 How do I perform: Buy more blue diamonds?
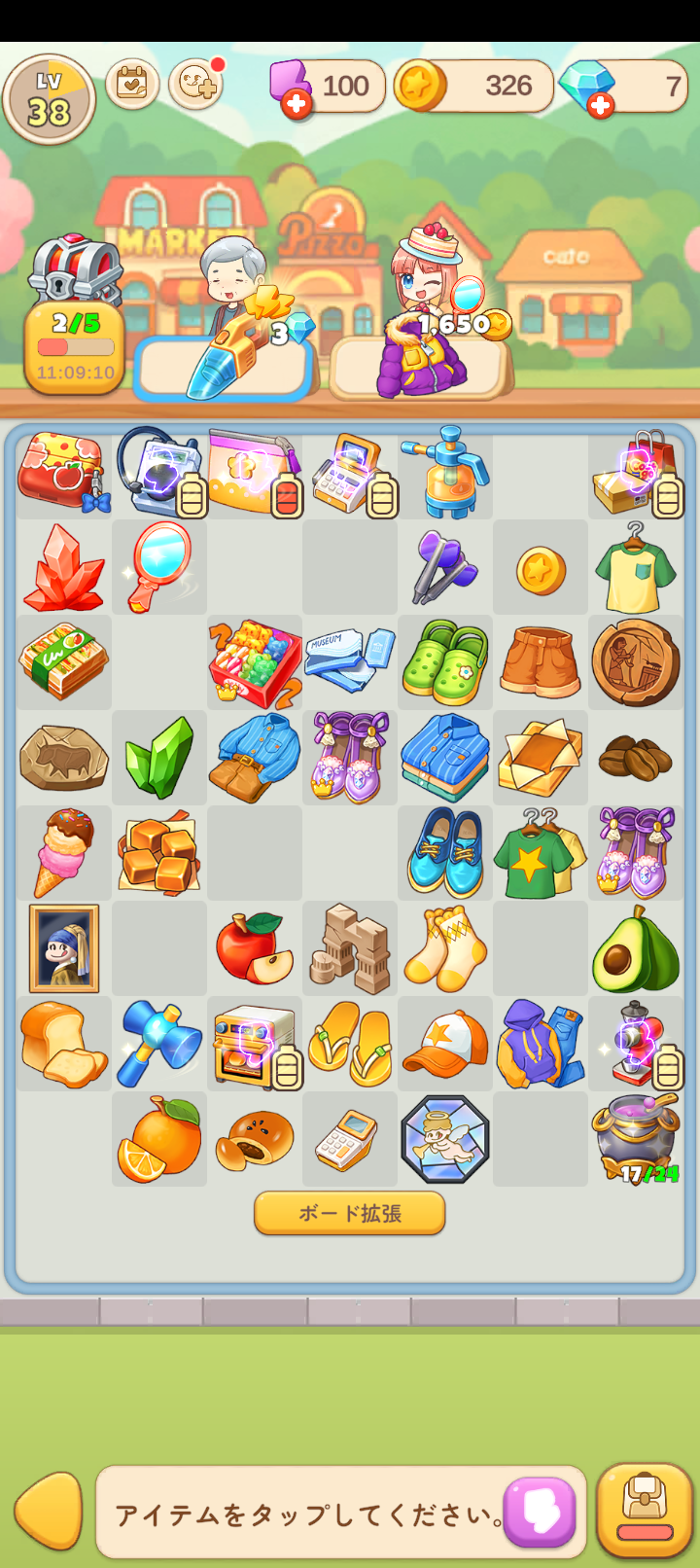tap(601, 105)
